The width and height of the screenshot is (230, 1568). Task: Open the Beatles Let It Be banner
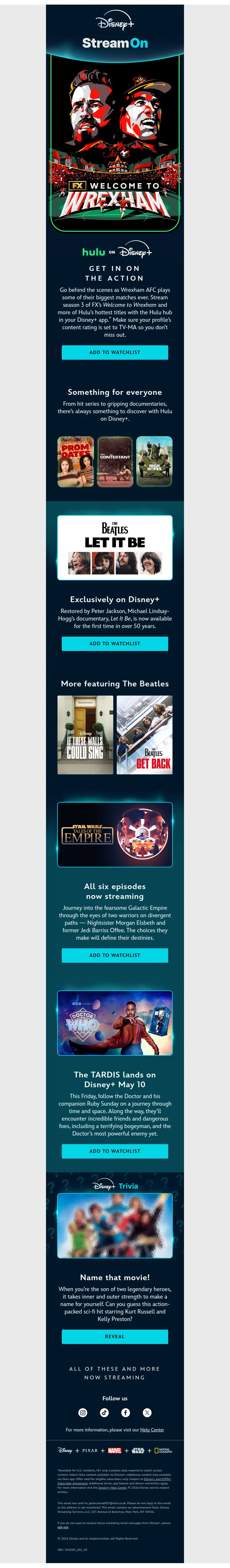click(x=114, y=547)
